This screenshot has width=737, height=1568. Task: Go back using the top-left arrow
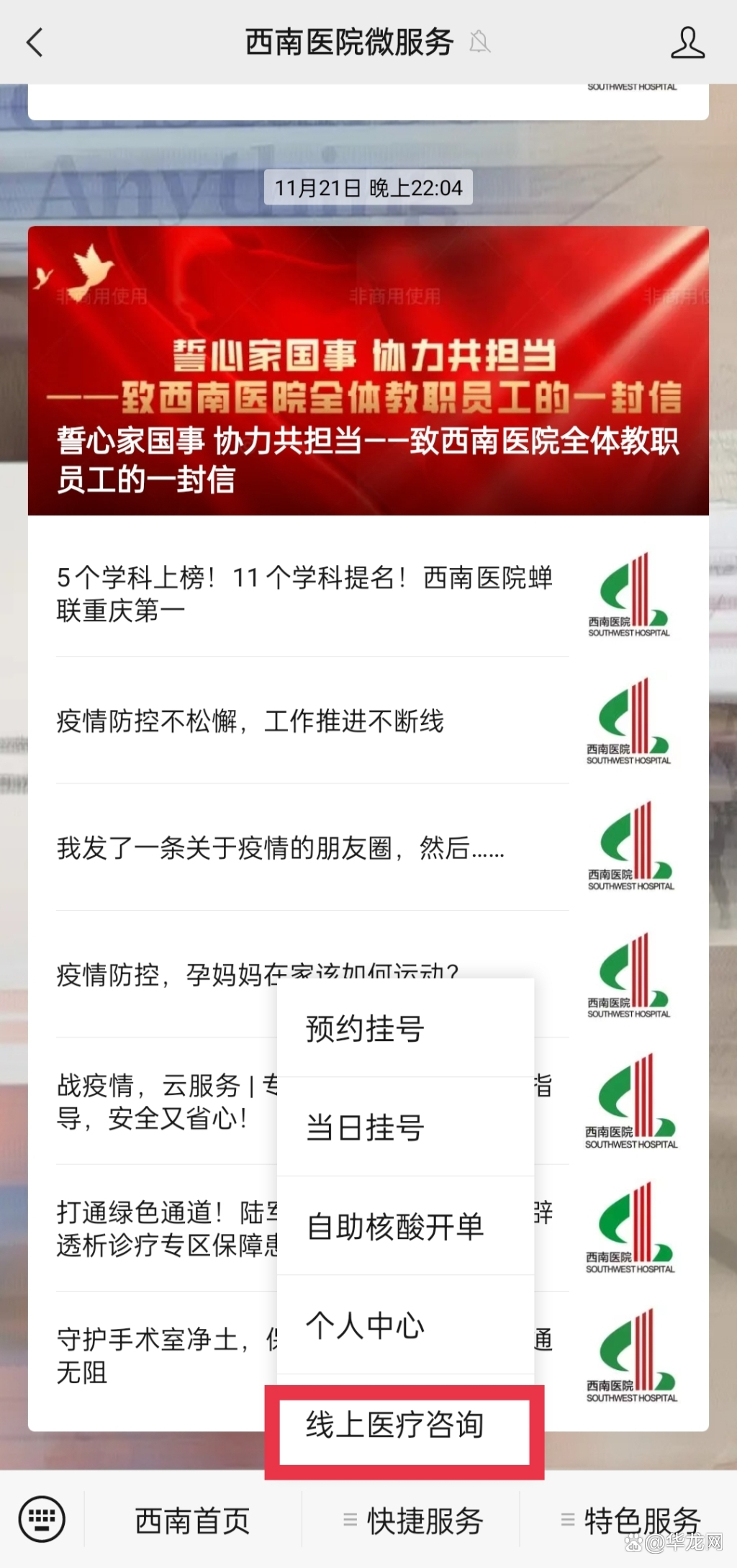pyautogui.click(x=35, y=42)
